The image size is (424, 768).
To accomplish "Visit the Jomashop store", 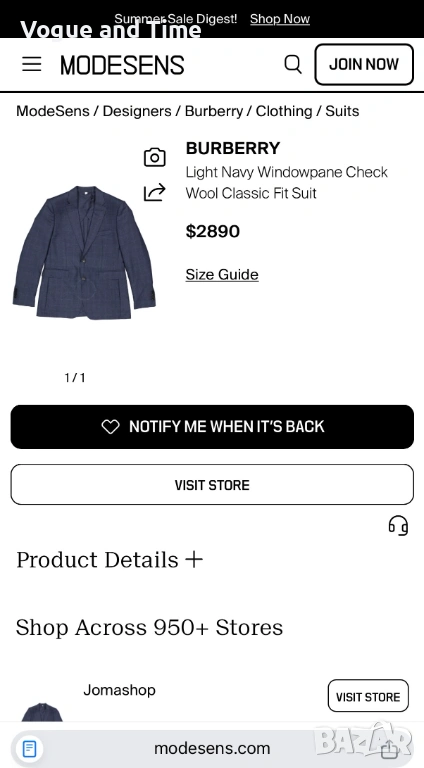I will coord(368,696).
